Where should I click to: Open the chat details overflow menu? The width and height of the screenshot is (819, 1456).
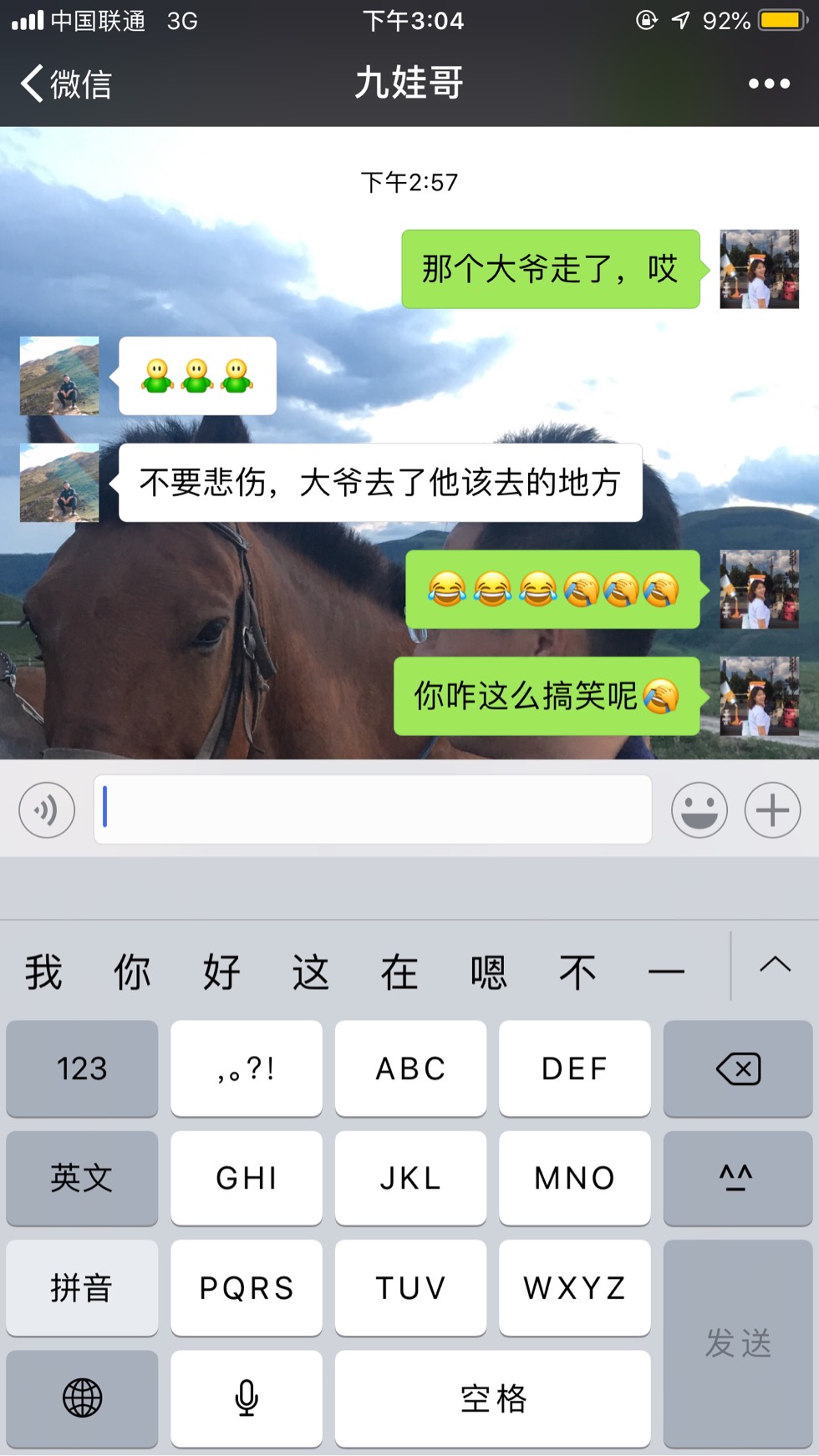pyautogui.click(x=768, y=84)
